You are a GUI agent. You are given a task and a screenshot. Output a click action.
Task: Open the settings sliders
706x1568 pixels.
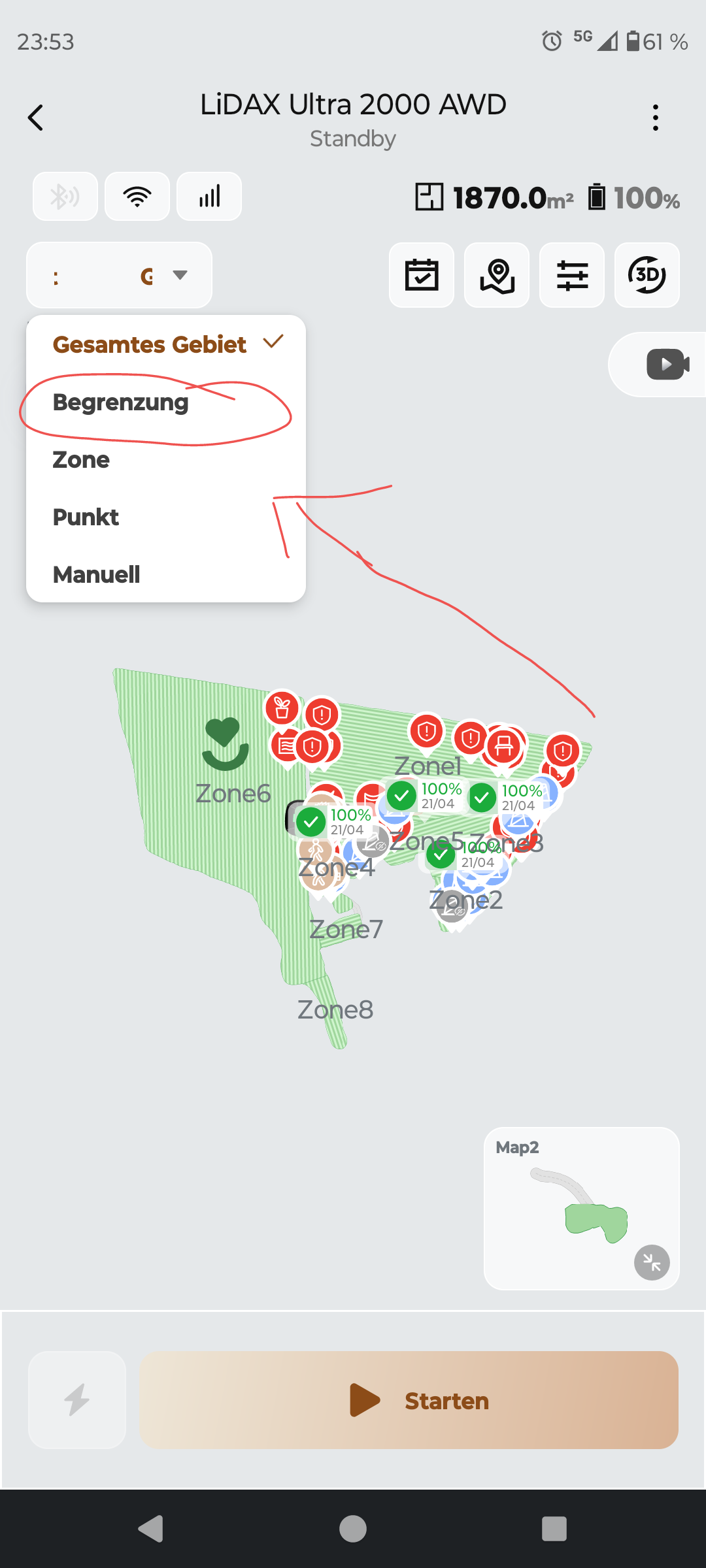click(572, 275)
